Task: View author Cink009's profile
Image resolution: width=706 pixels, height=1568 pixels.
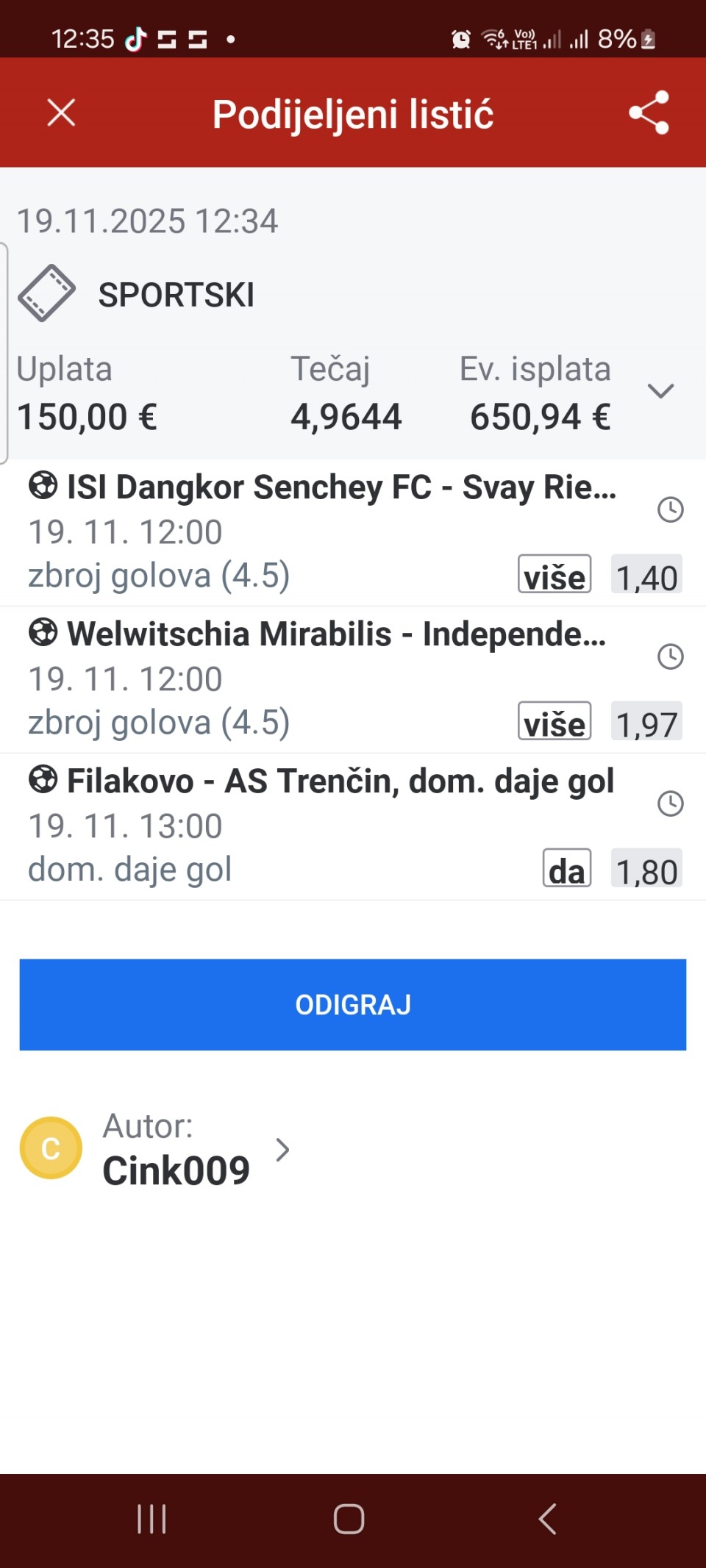Action: (x=175, y=1149)
